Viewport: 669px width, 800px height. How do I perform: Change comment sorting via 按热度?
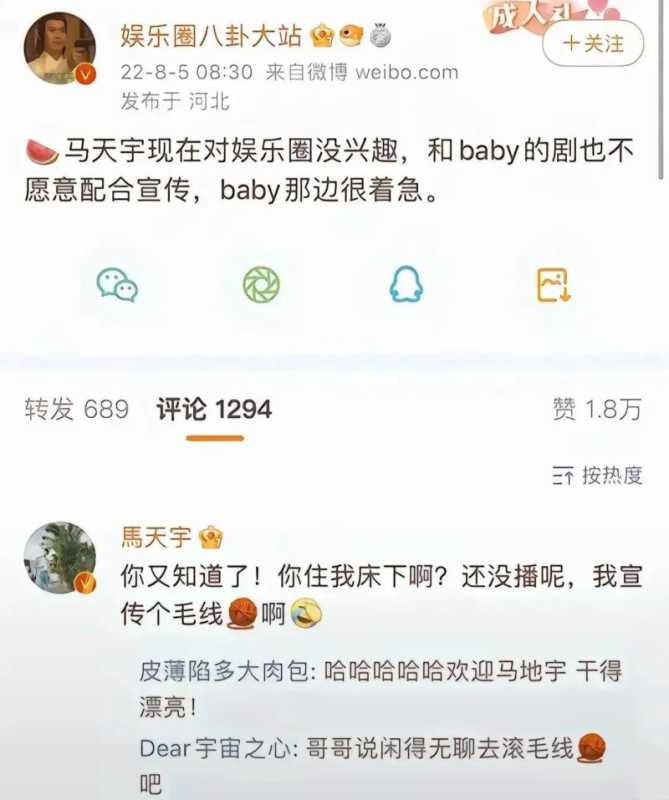[x=597, y=475]
